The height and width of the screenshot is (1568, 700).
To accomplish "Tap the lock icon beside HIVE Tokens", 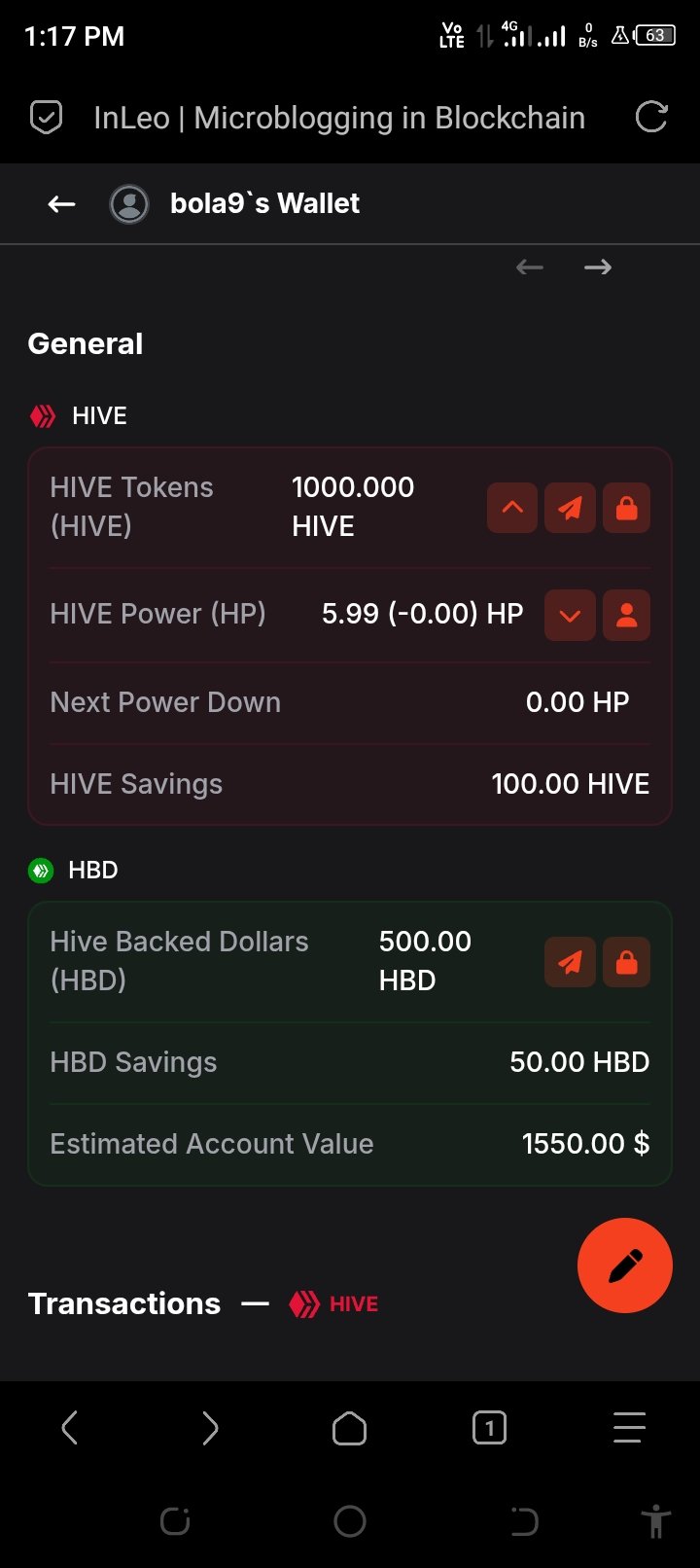I will [x=627, y=507].
